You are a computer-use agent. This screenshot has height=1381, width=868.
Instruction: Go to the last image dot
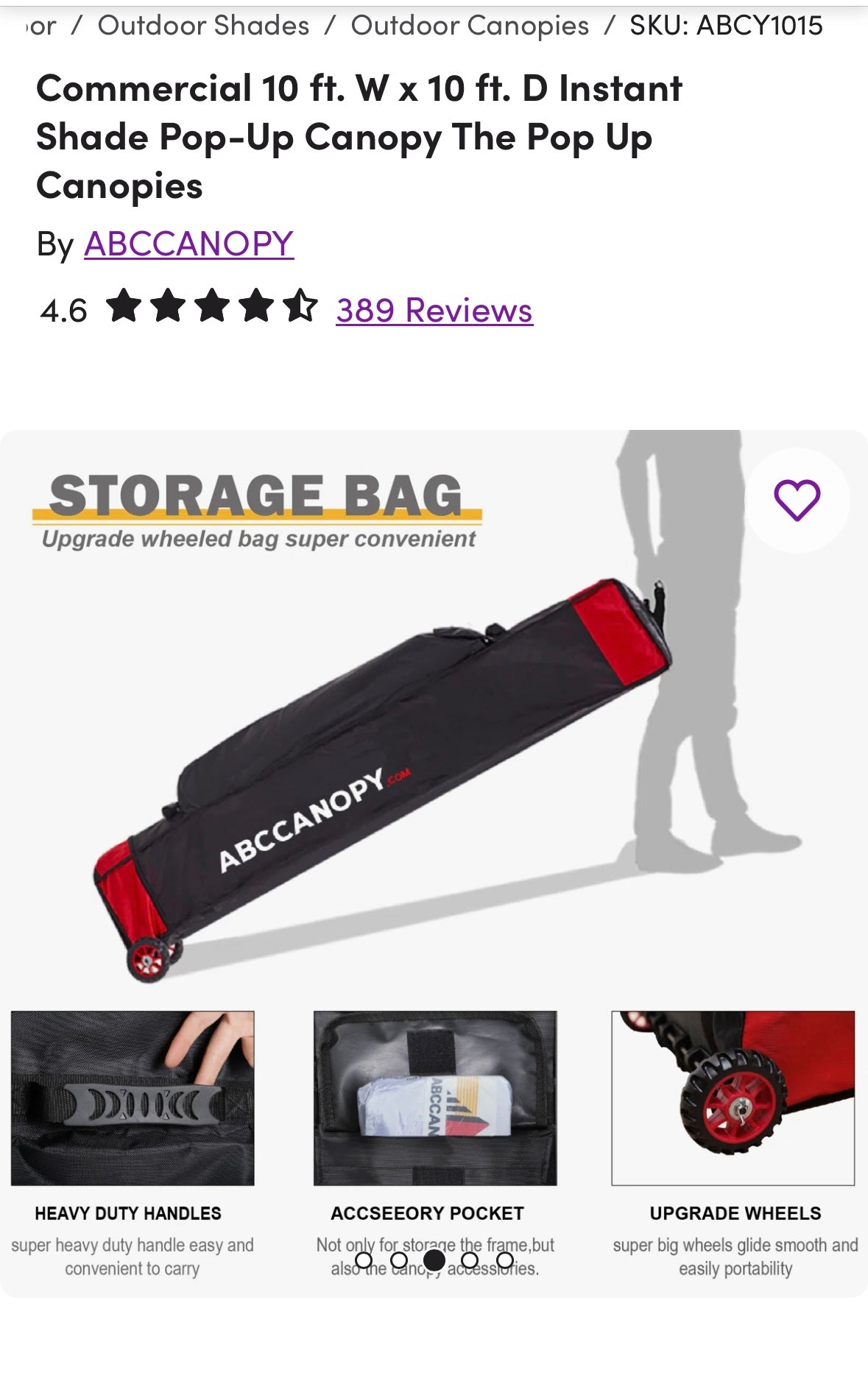(x=505, y=1260)
